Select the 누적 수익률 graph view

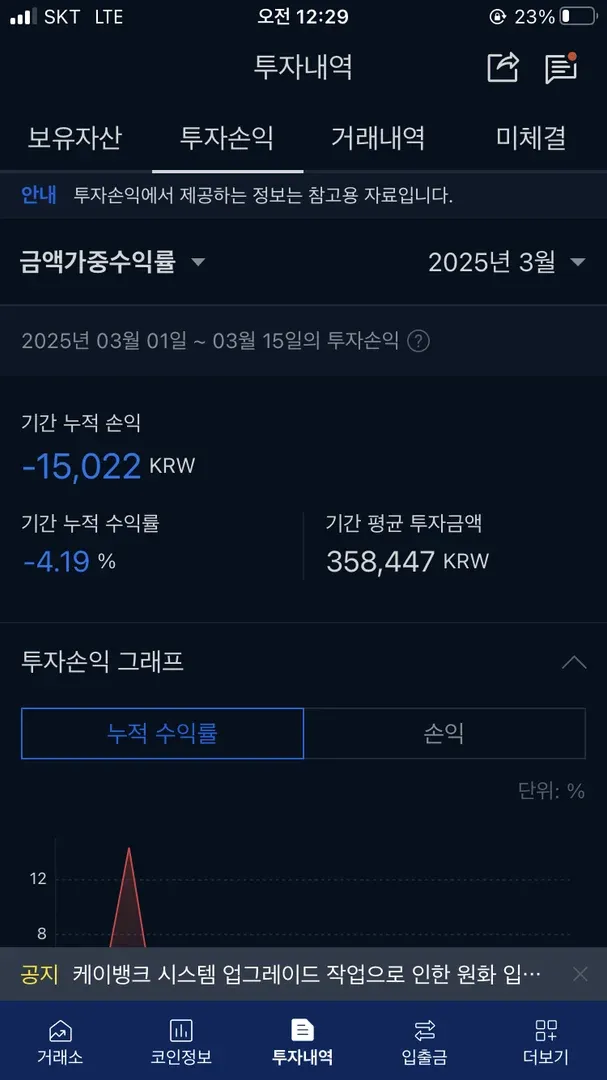(x=163, y=734)
